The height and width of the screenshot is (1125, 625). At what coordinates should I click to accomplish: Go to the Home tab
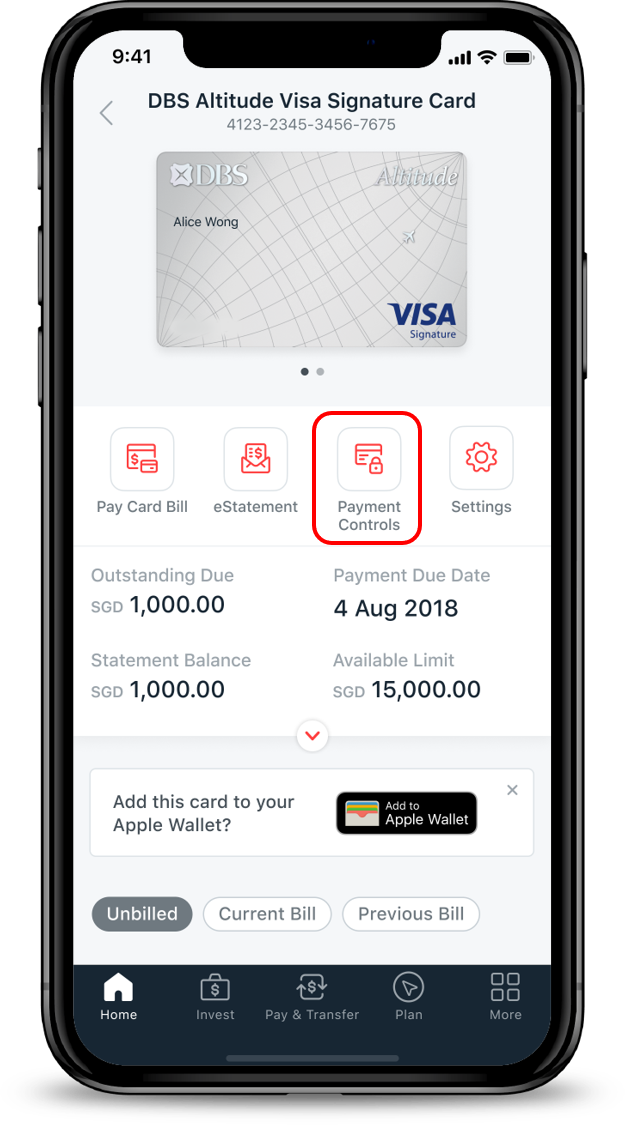pos(118,997)
